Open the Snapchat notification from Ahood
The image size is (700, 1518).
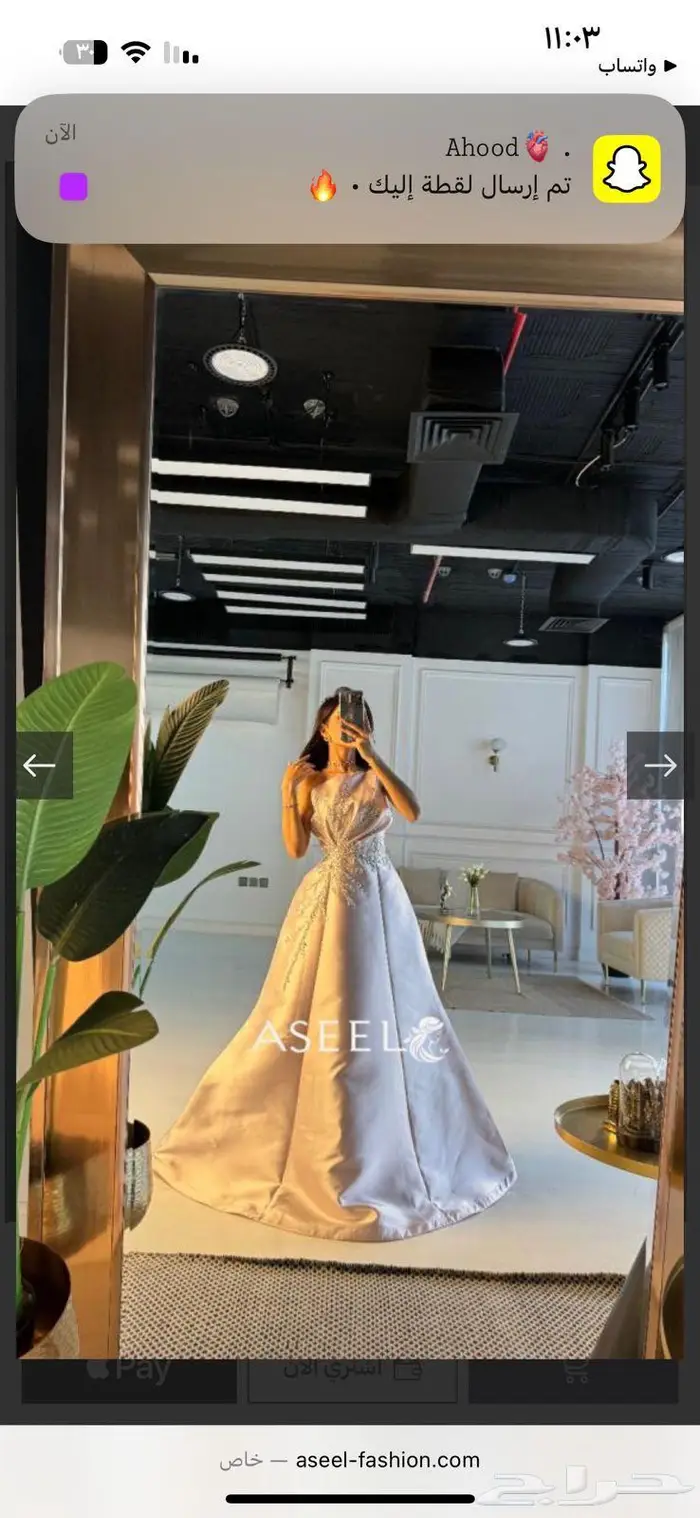[350, 168]
